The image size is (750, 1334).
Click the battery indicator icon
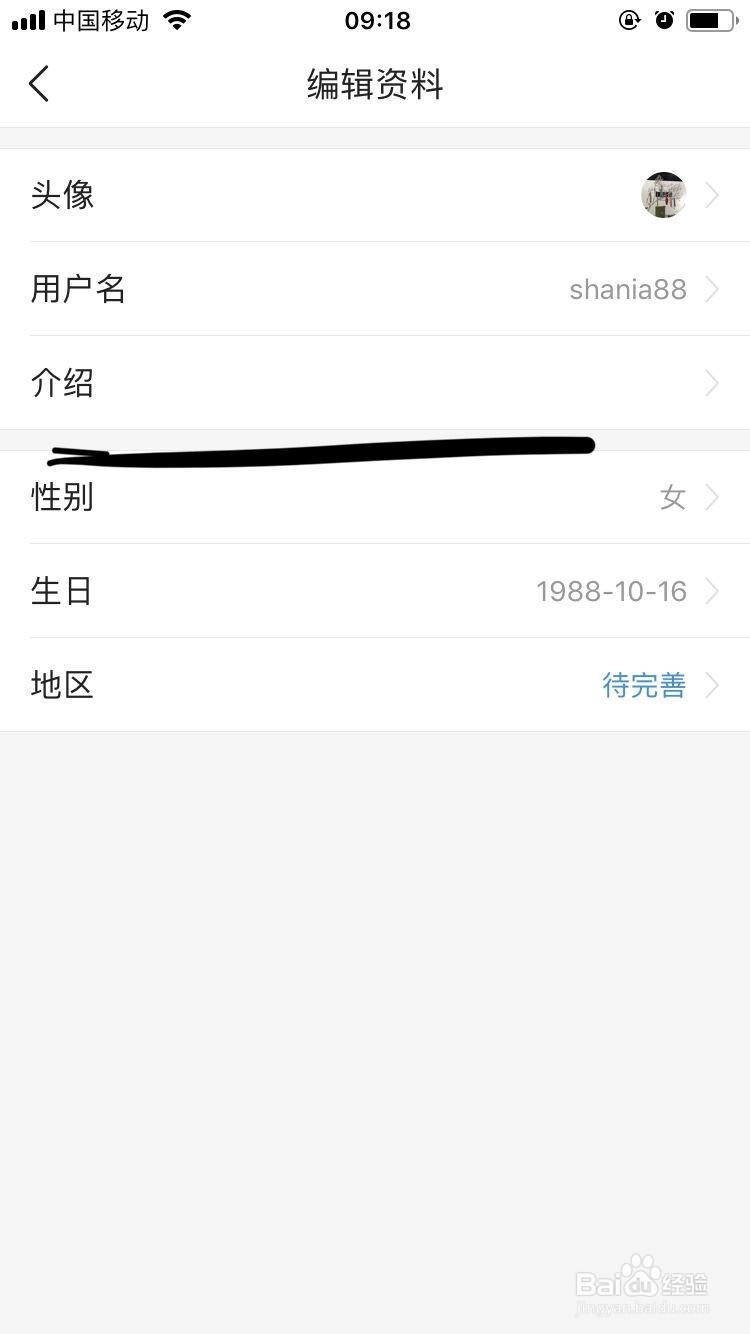click(708, 18)
